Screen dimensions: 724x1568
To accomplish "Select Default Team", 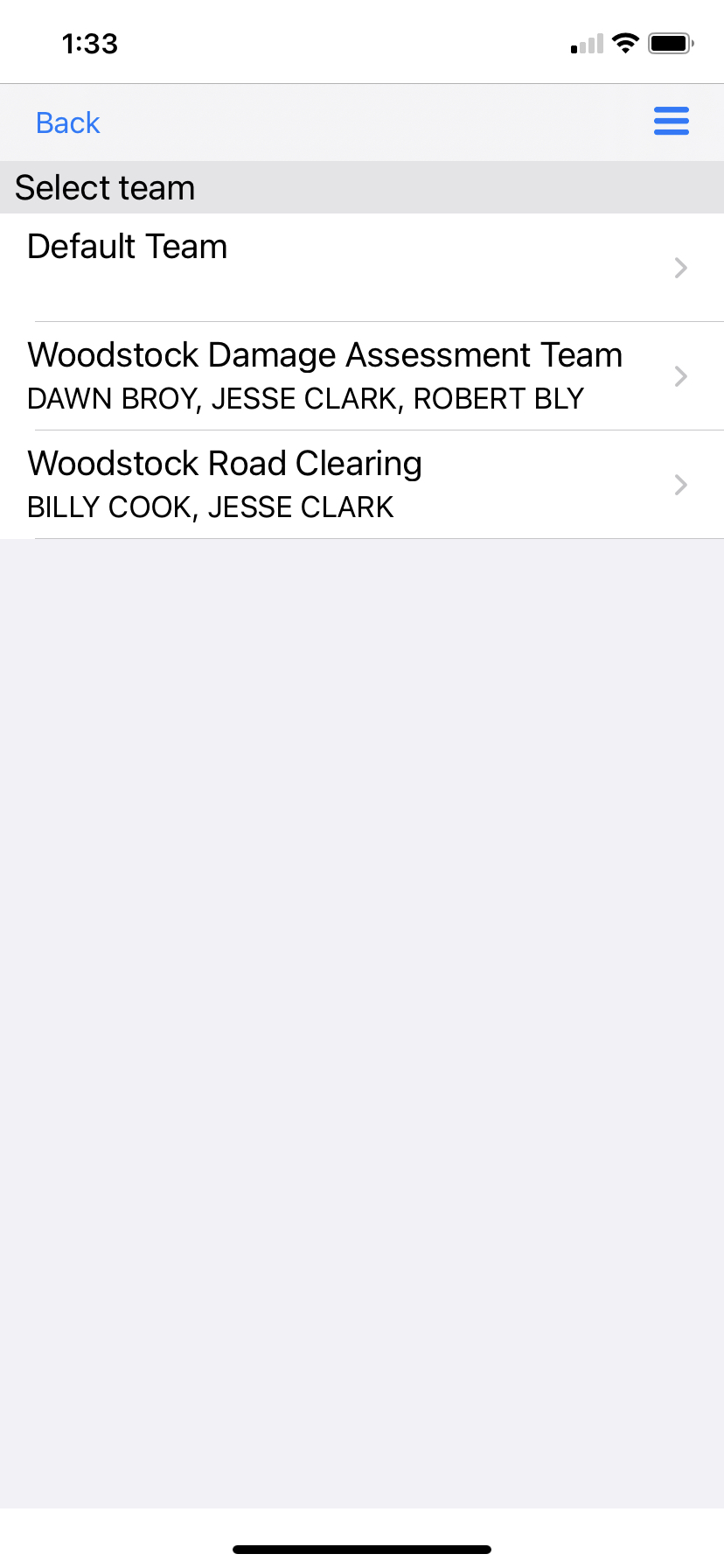I will (350, 267).
